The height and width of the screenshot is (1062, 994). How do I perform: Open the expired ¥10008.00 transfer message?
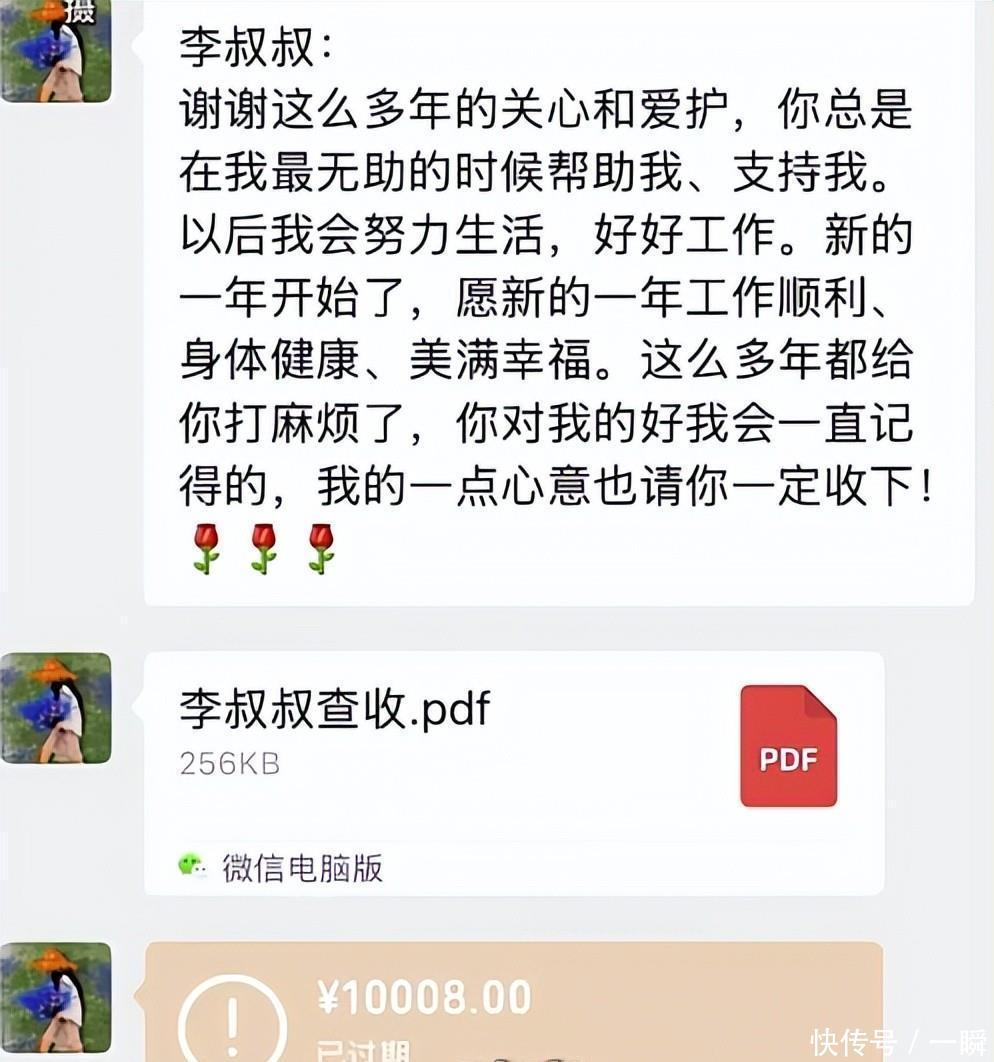(513, 1003)
